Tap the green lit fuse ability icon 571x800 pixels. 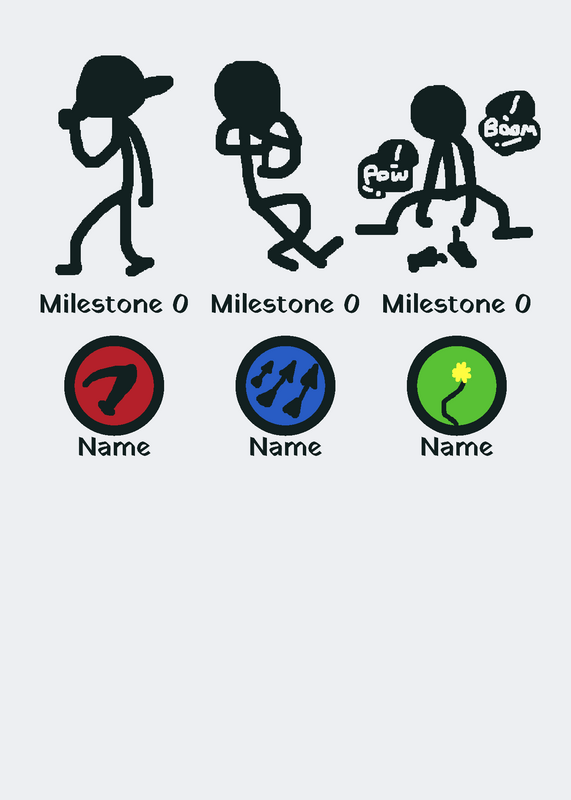[x=457, y=385]
